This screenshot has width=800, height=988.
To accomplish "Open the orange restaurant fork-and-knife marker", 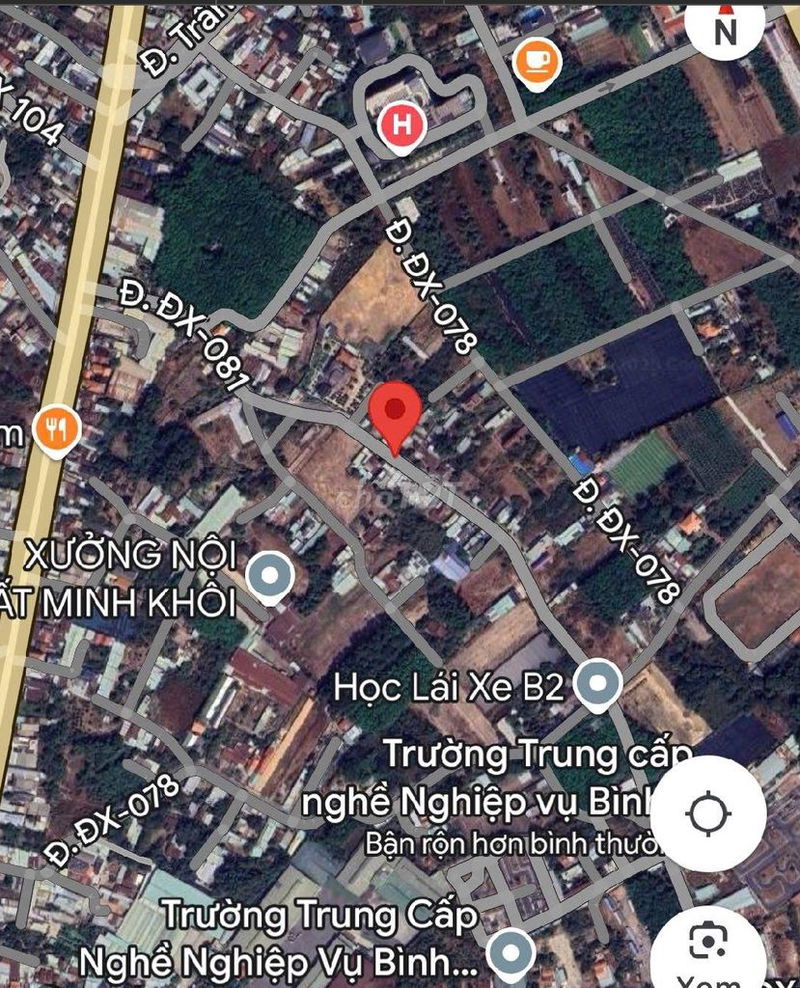I will click(57, 431).
